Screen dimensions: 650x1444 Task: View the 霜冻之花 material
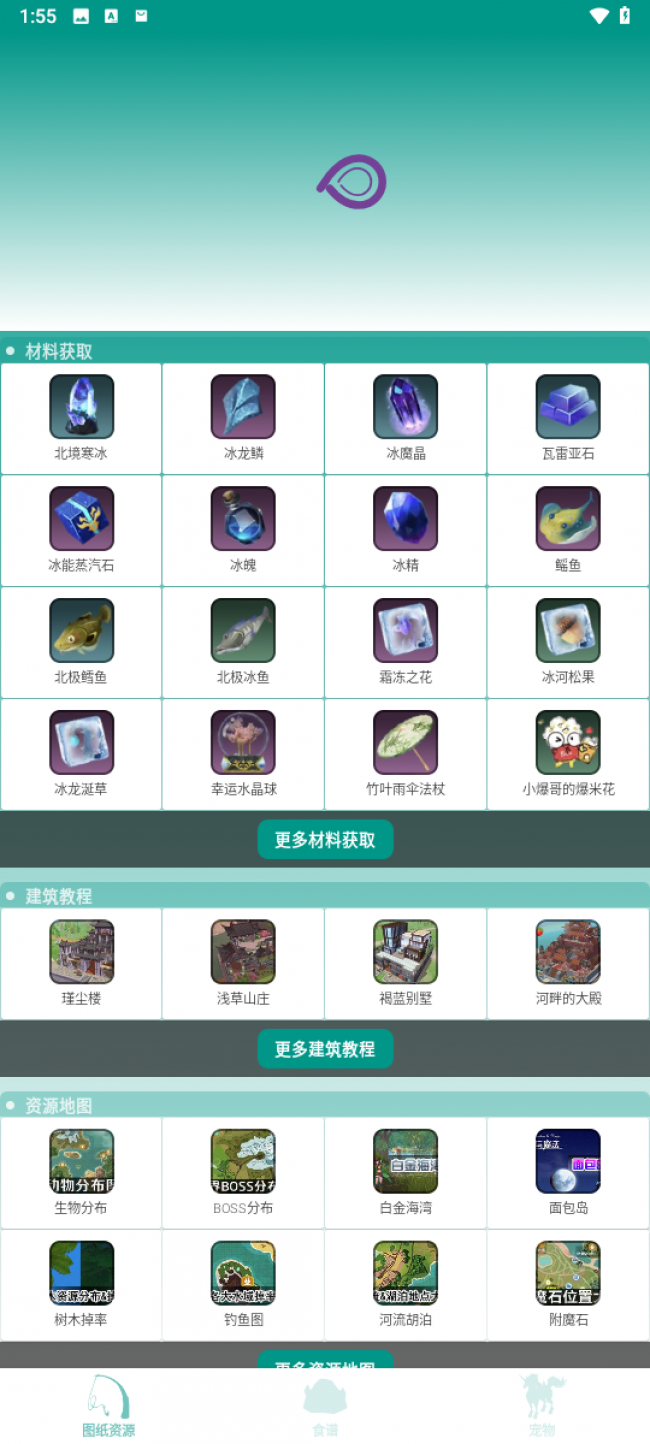(406, 642)
